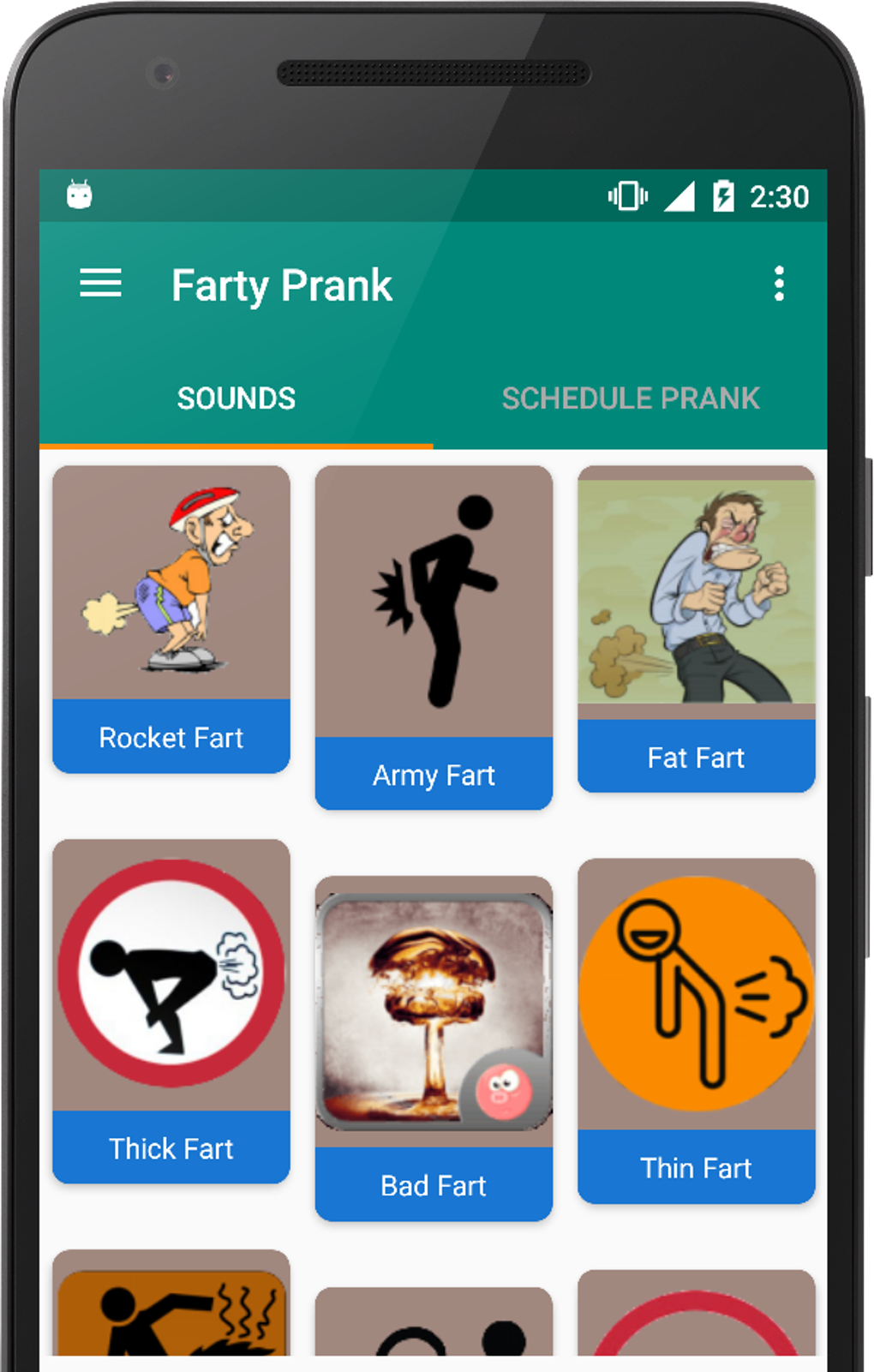Viewport: 874px width, 1372px height.
Task: Tap the Army Fart card
Action: click(434, 637)
